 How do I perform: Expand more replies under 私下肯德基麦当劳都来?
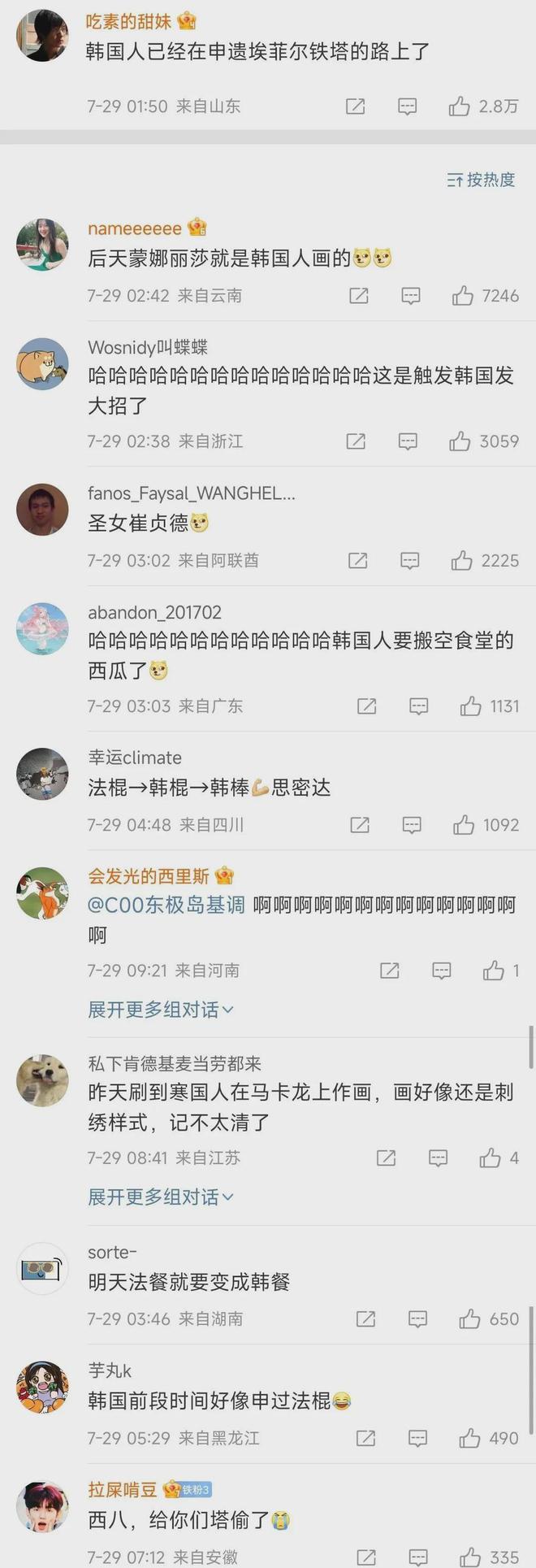tap(160, 1197)
